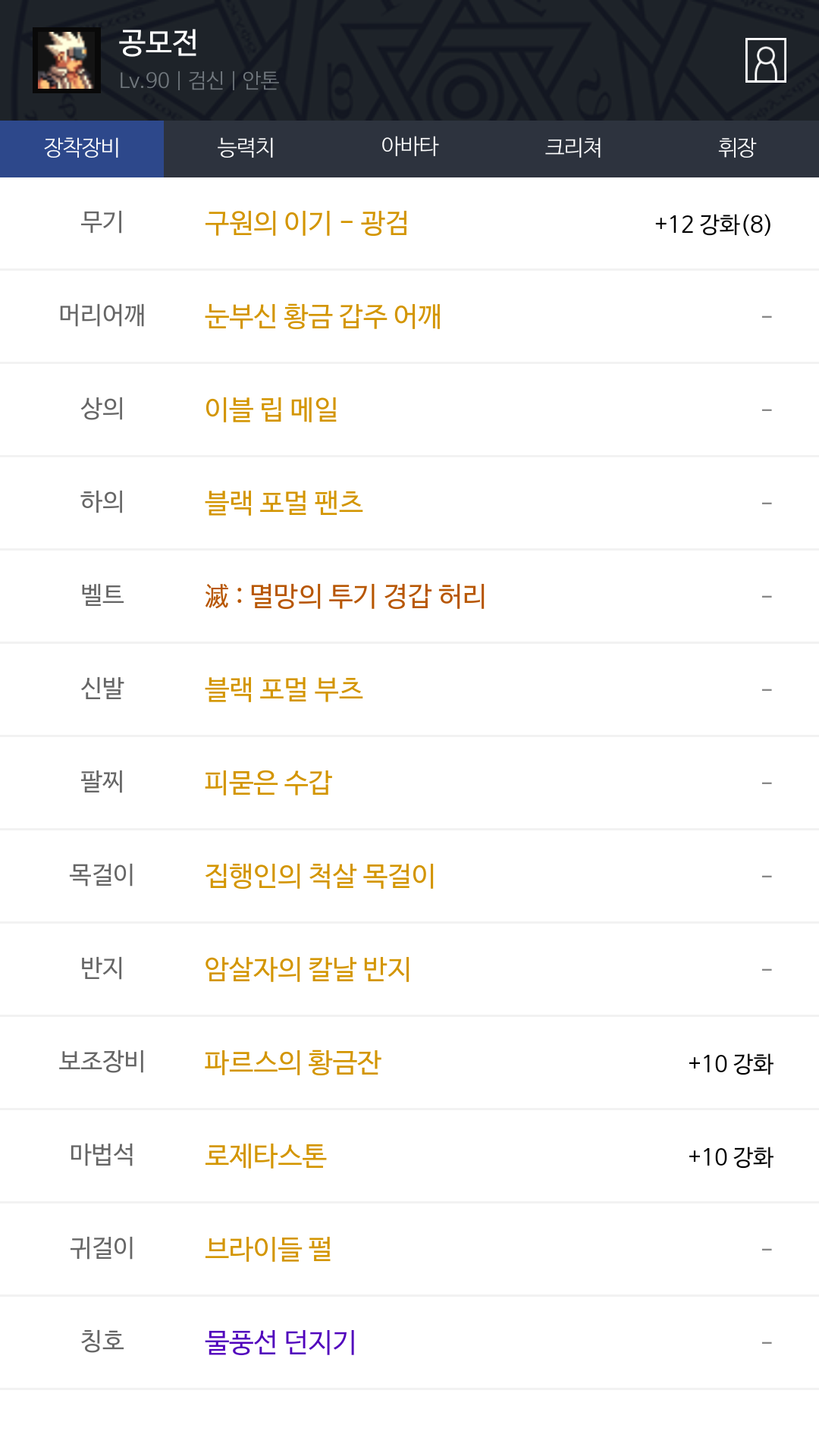
Task: Open 파르스의 황금잔 item
Action: coord(293,1062)
